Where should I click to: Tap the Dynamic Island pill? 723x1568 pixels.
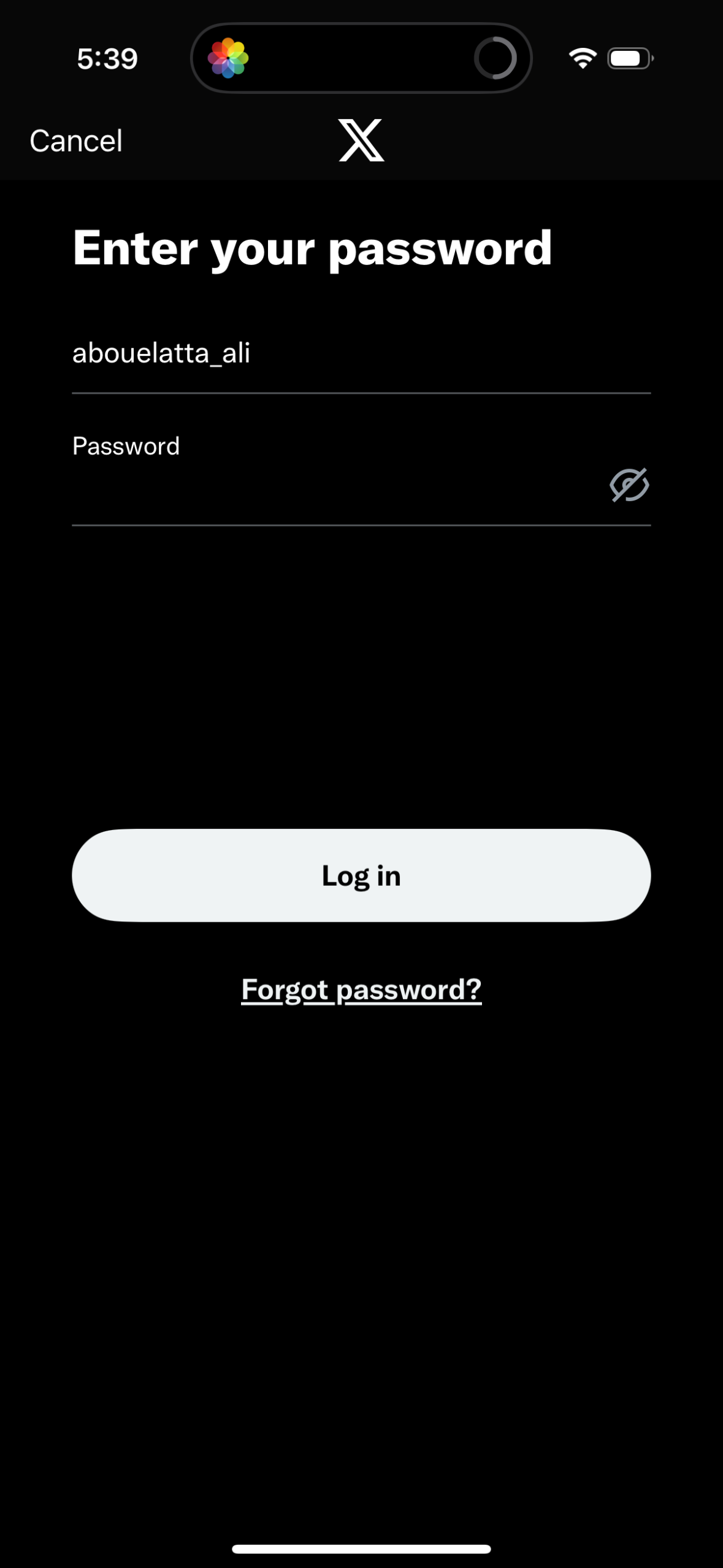pos(361,57)
